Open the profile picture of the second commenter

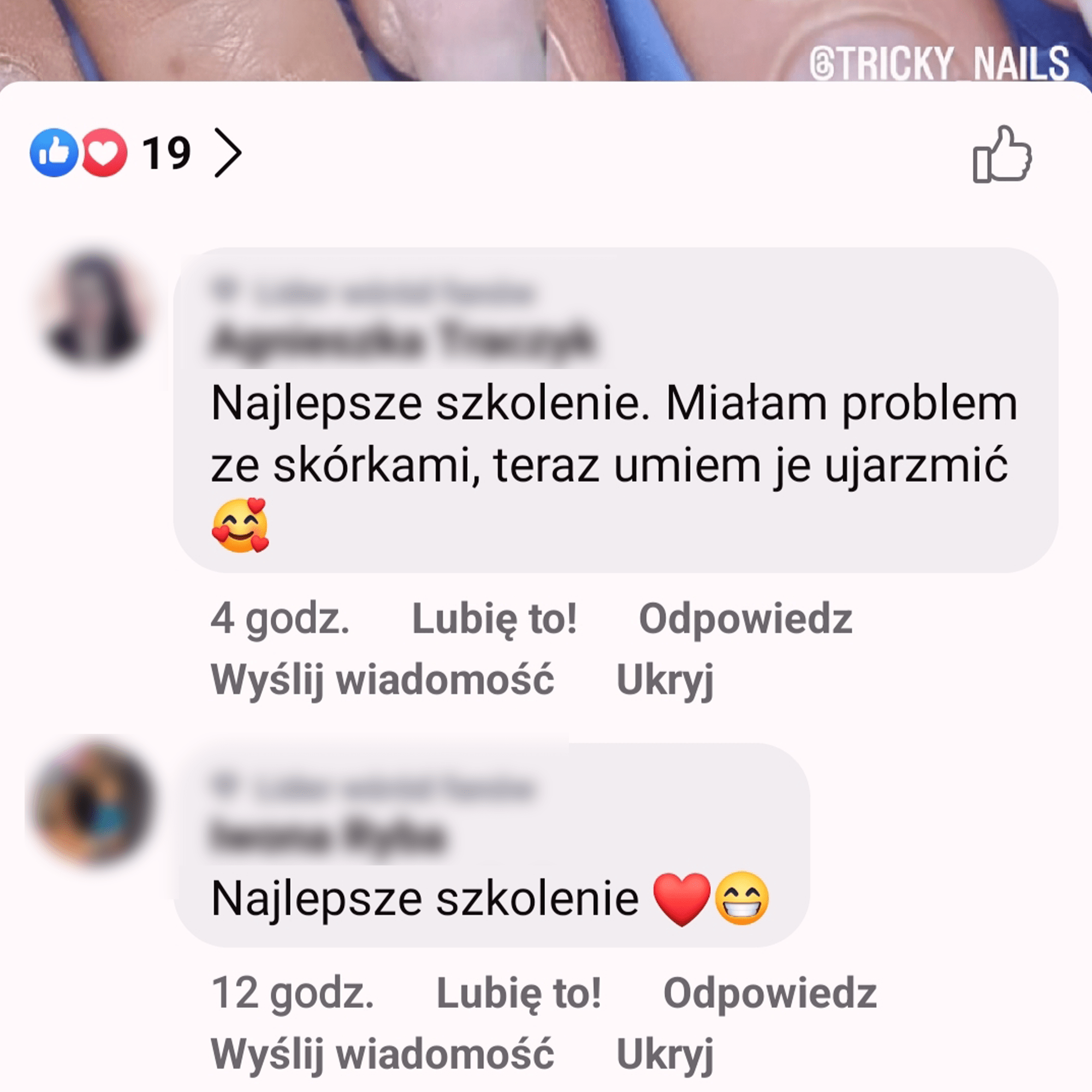click(x=93, y=803)
